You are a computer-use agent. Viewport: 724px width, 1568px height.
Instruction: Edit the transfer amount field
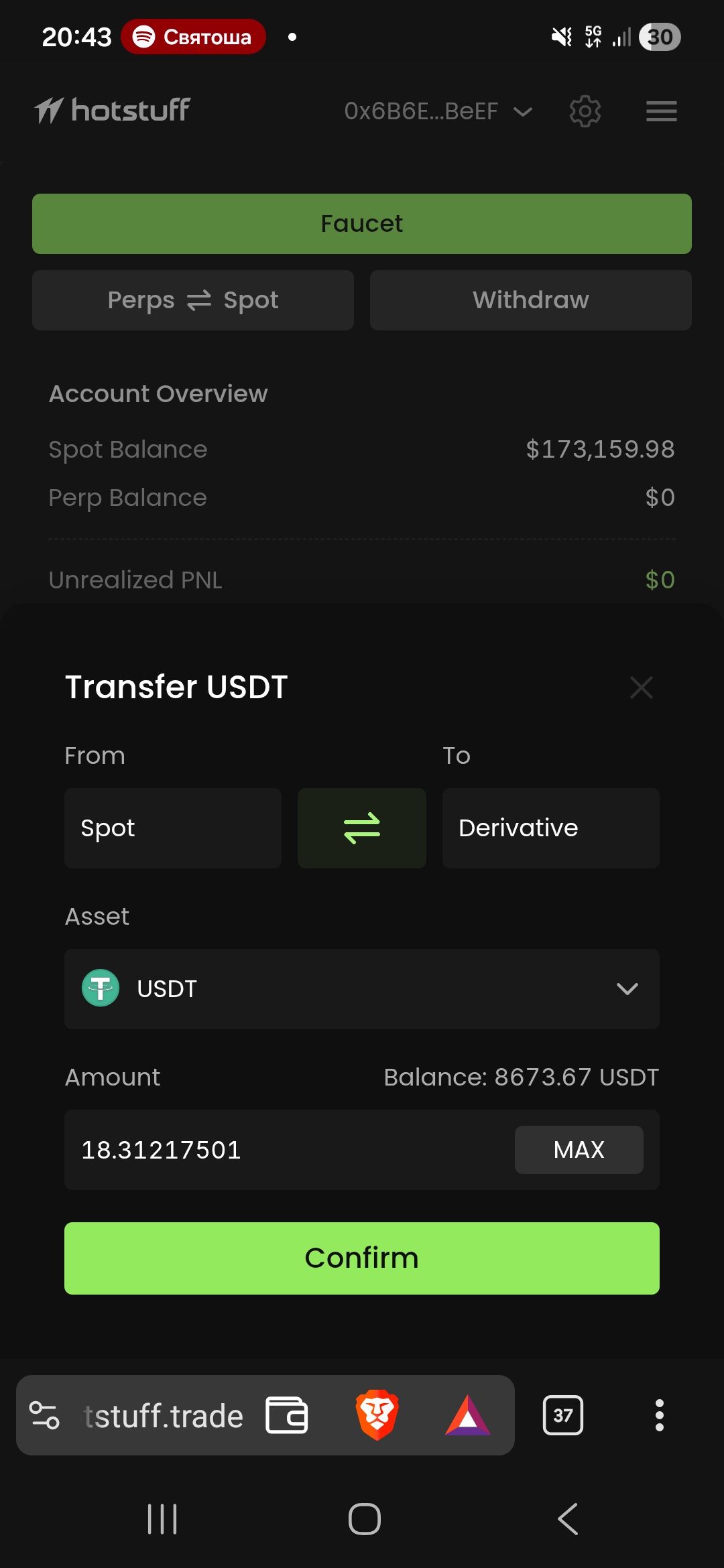[288, 1150]
